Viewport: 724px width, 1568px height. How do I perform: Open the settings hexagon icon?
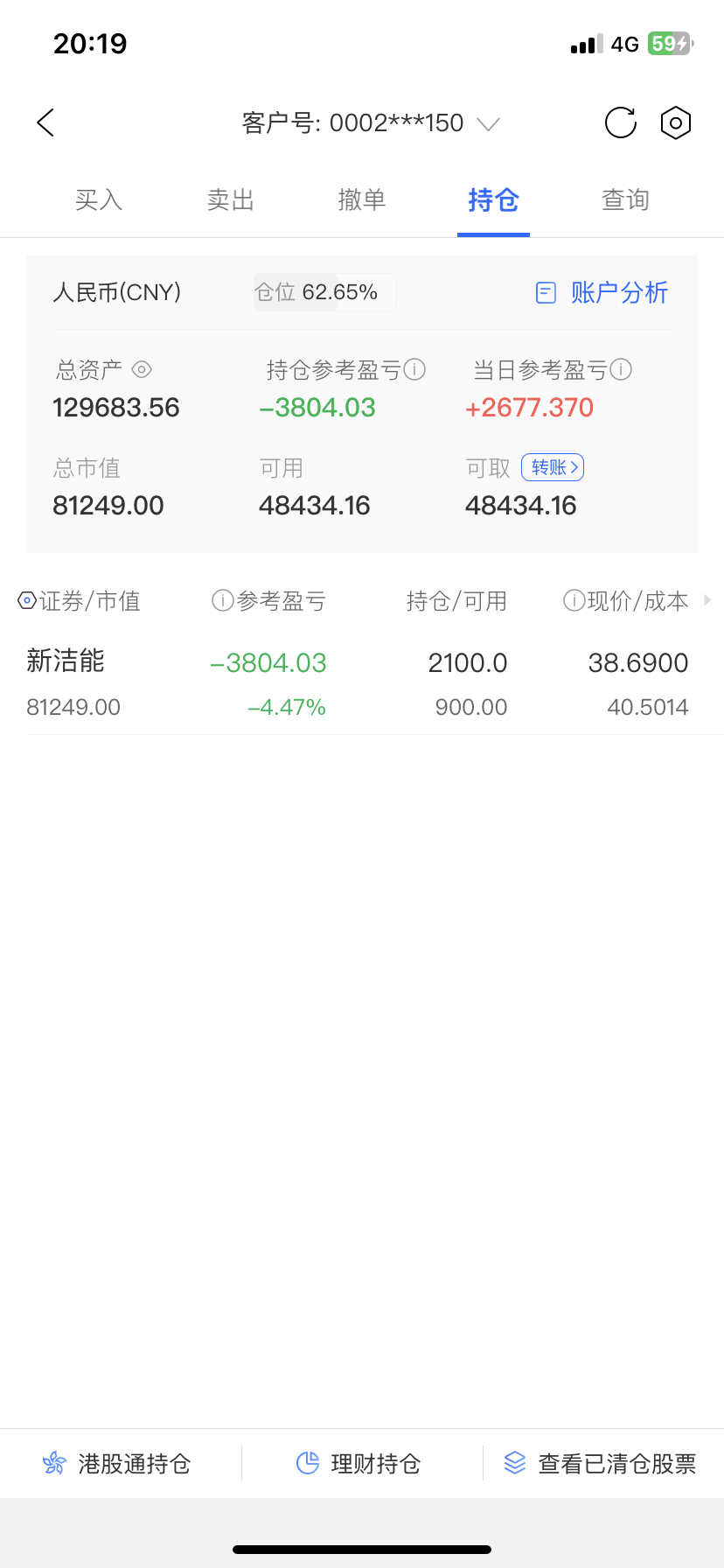point(676,122)
